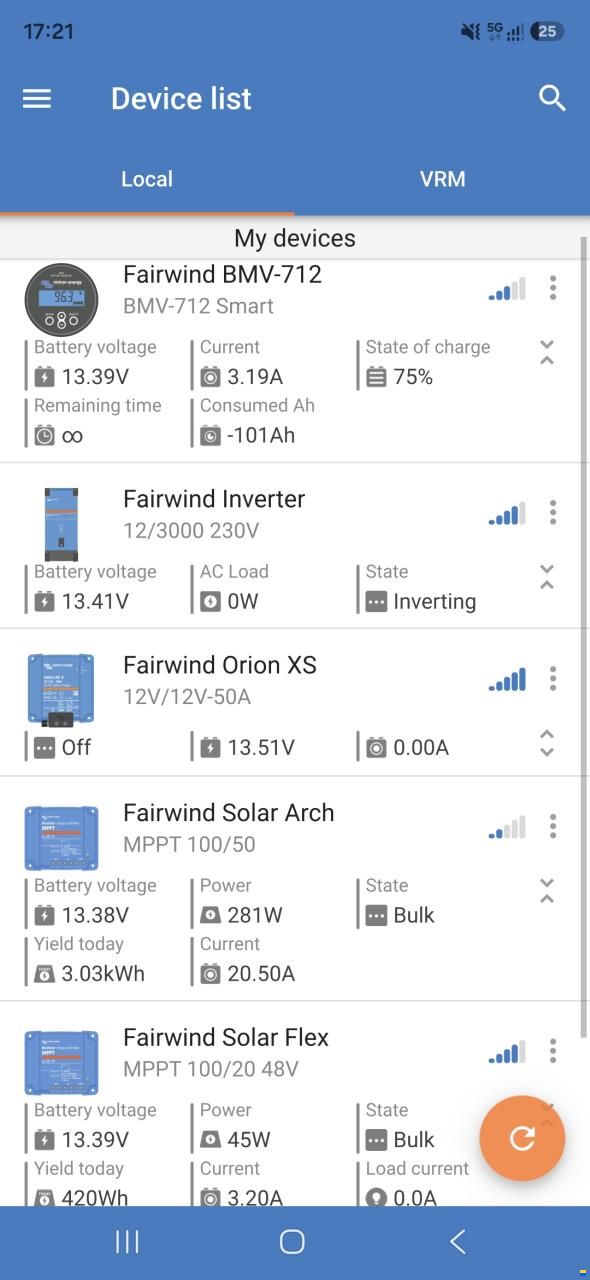Open overflow menu for Fairwind Inverter
Viewport: 590px width, 1280px height.
[x=552, y=513]
